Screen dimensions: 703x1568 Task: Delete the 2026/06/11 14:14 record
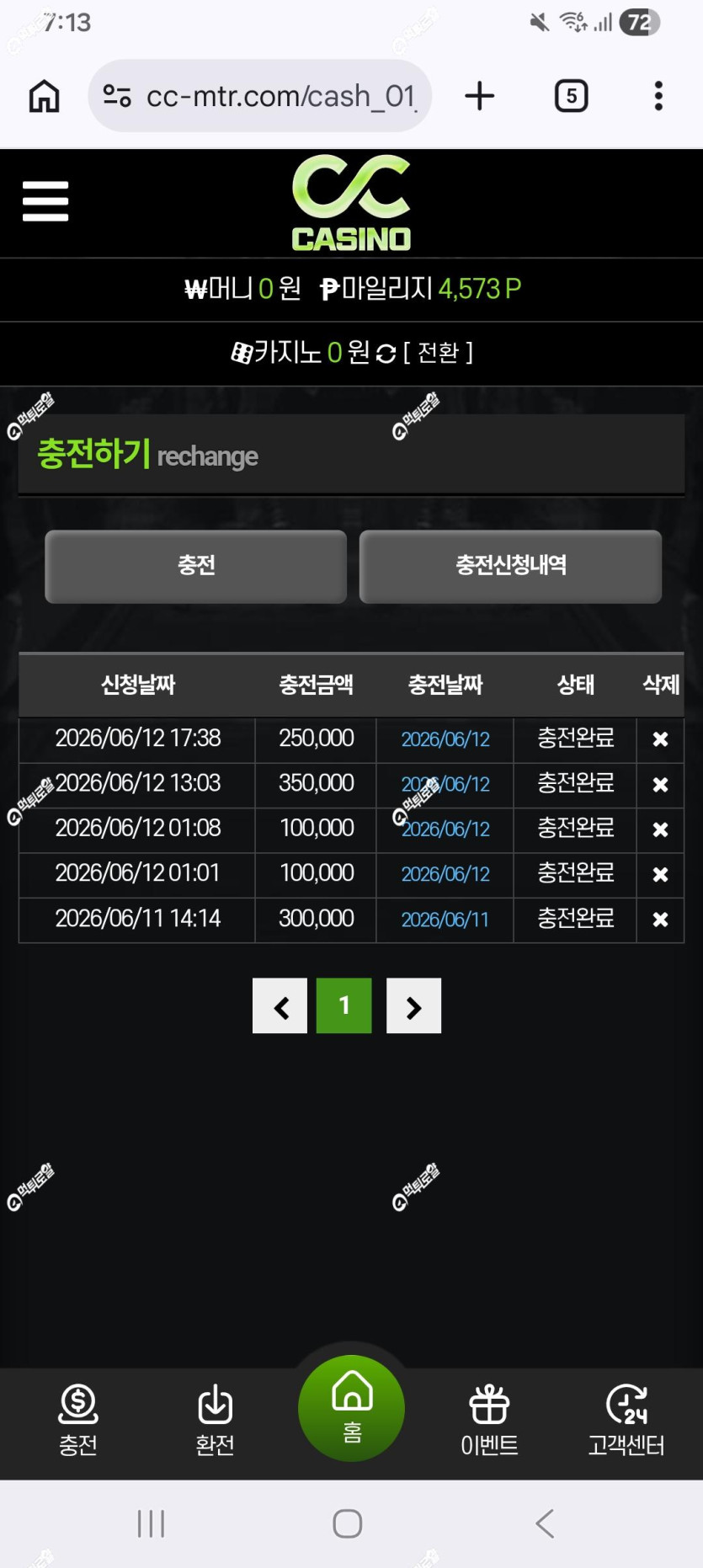pyautogui.click(x=660, y=920)
